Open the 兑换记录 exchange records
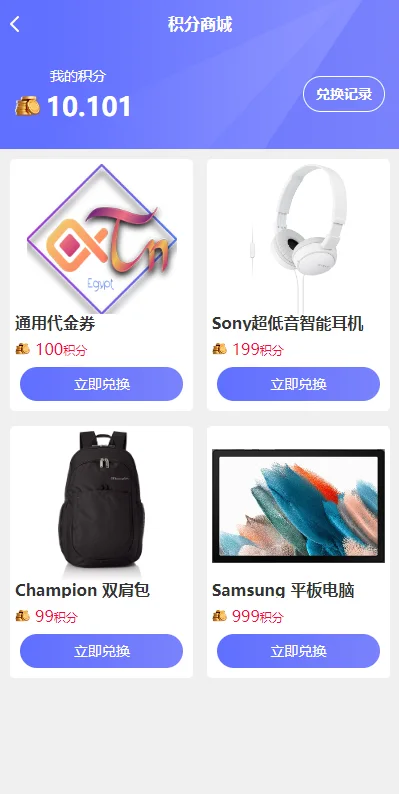399x794 pixels. click(x=344, y=94)
